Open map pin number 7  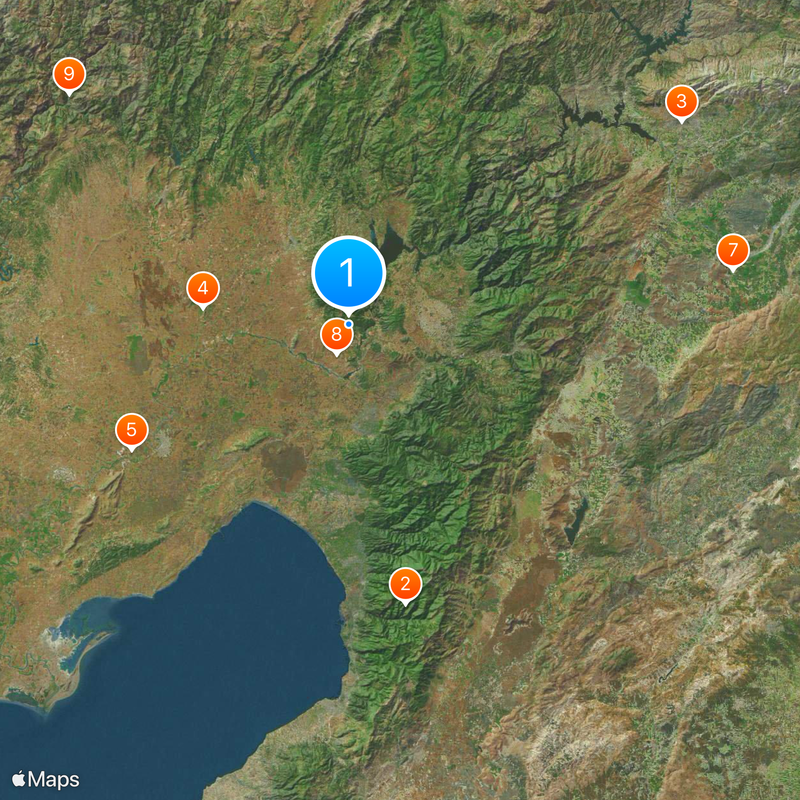(x=732, y=250)
